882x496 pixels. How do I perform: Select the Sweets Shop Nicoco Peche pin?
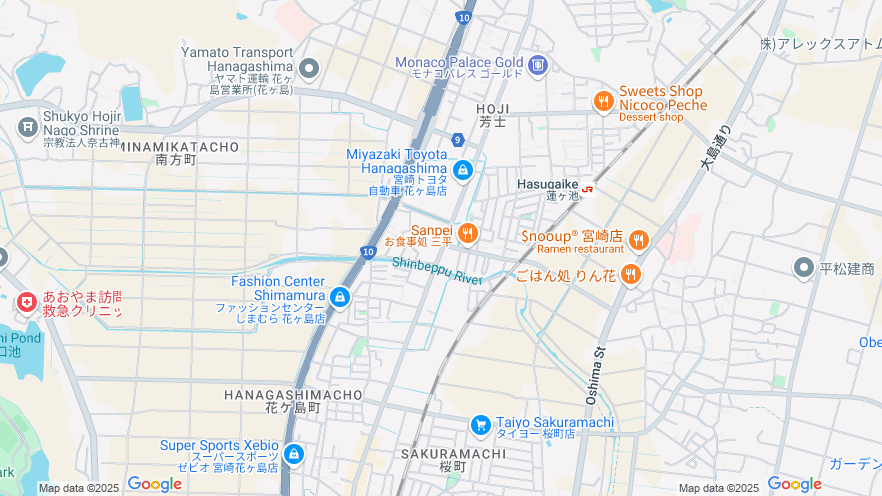(602, 100)
